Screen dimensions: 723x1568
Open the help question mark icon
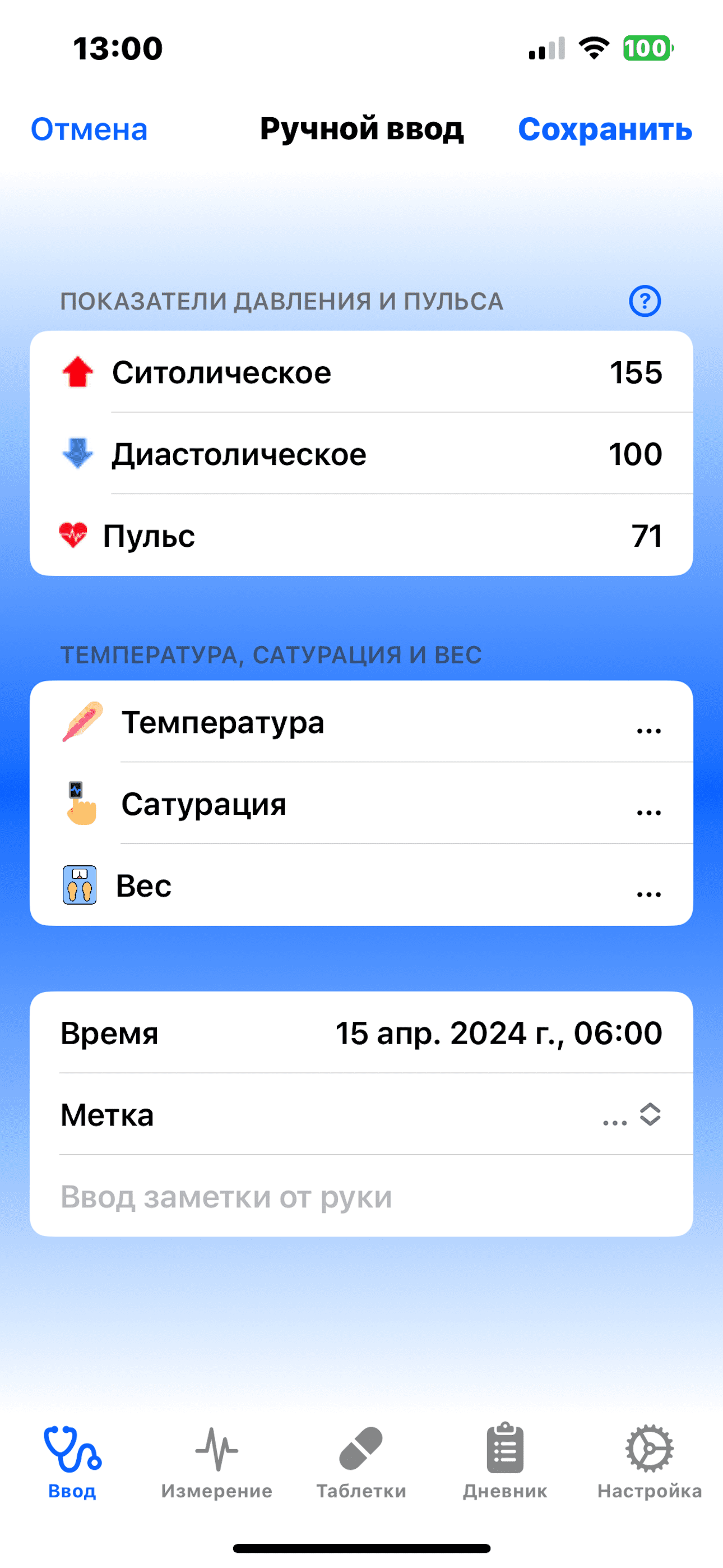click(645, 301)
